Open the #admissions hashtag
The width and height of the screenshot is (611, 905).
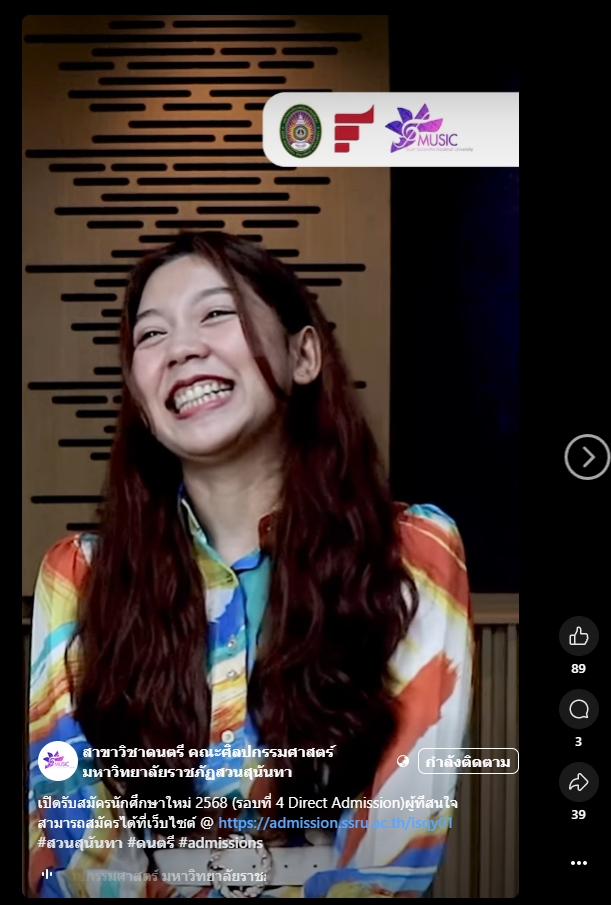[223, 843]
